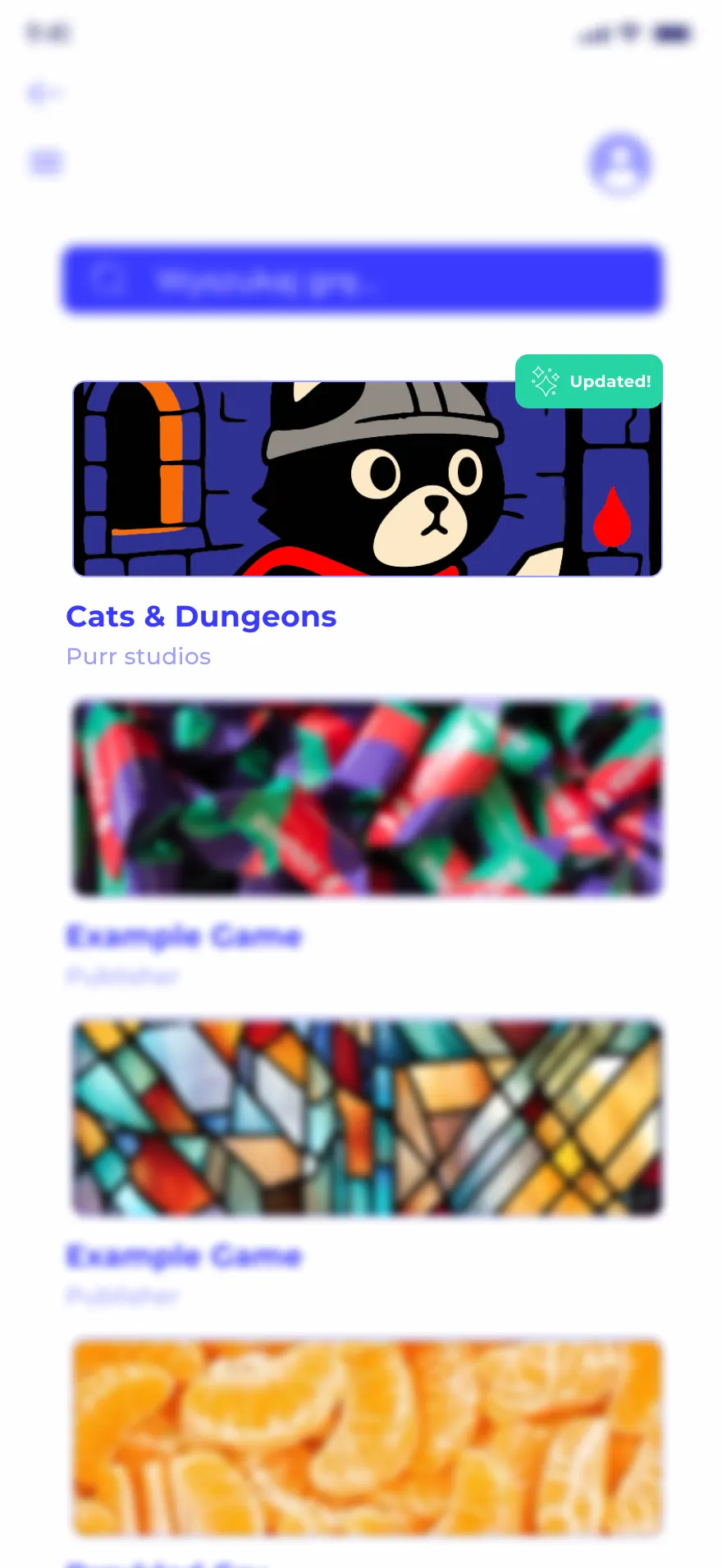722x1568 pixels.
Task: Open the Cats & Dungeons game card
Action: tap(367, 479)
